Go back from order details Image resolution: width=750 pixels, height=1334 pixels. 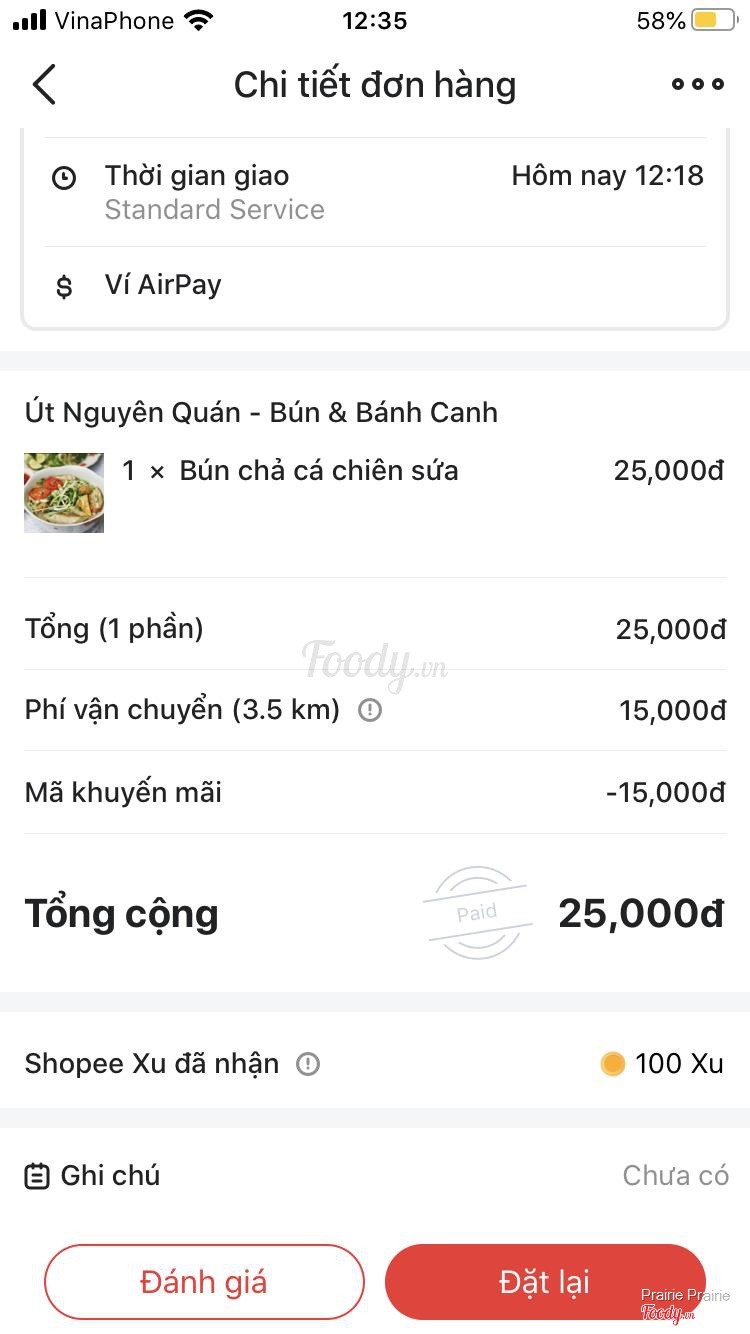click(x=44, y=85)
